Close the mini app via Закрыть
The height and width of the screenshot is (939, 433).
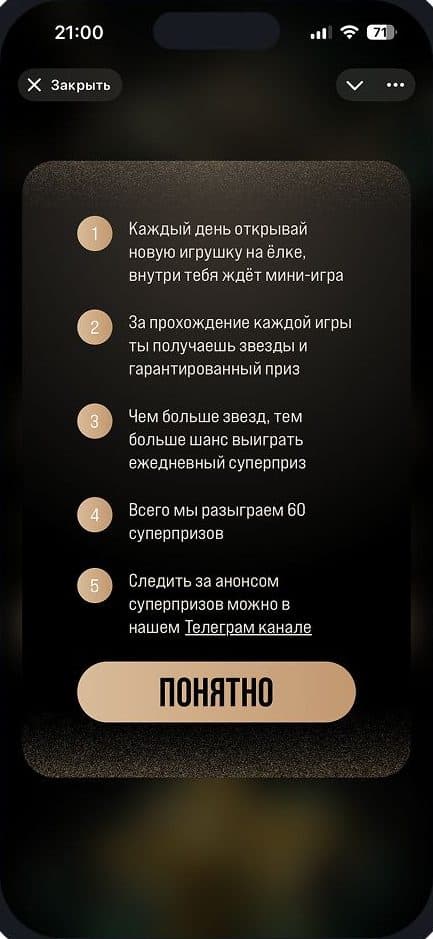click(69, 85)
